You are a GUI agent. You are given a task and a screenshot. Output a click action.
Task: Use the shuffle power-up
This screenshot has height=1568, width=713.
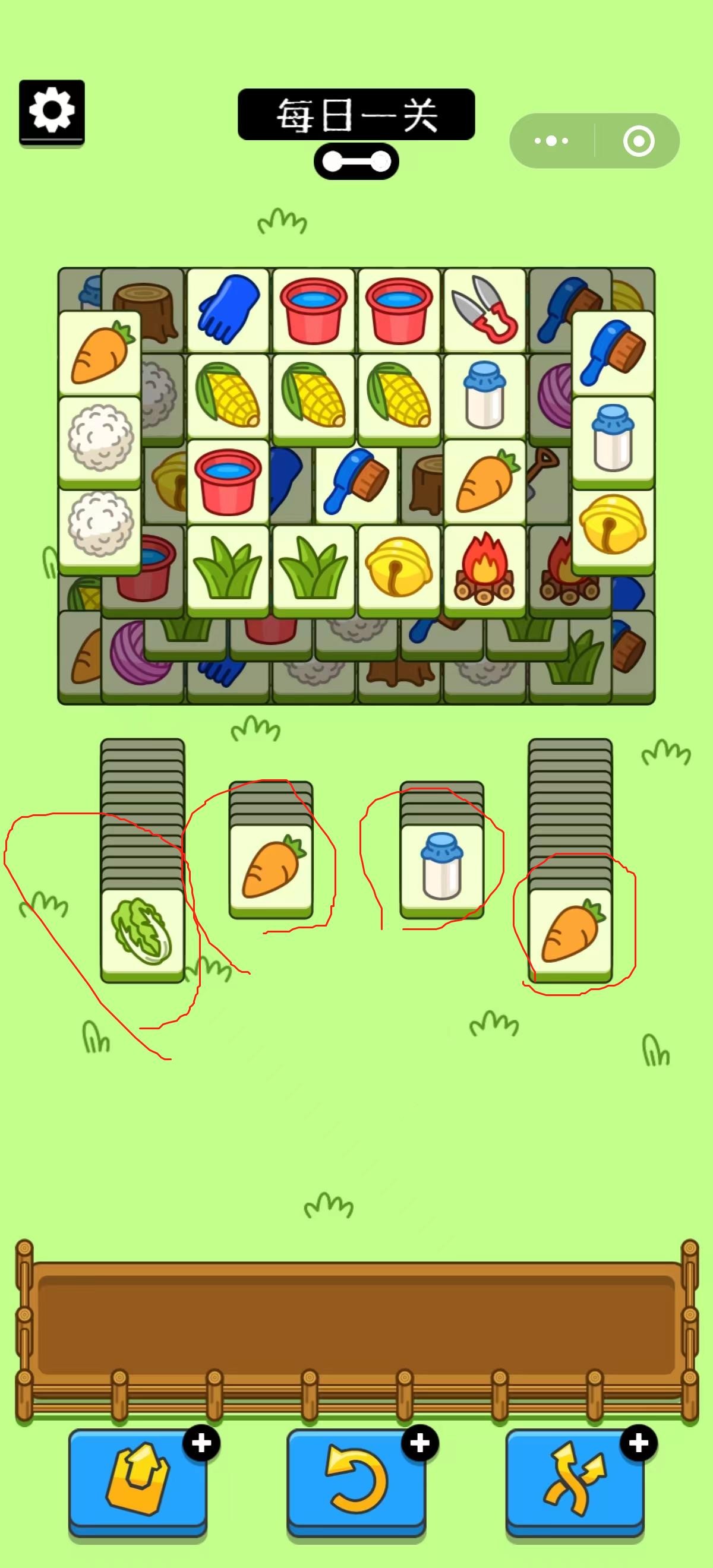point(574,1480)
